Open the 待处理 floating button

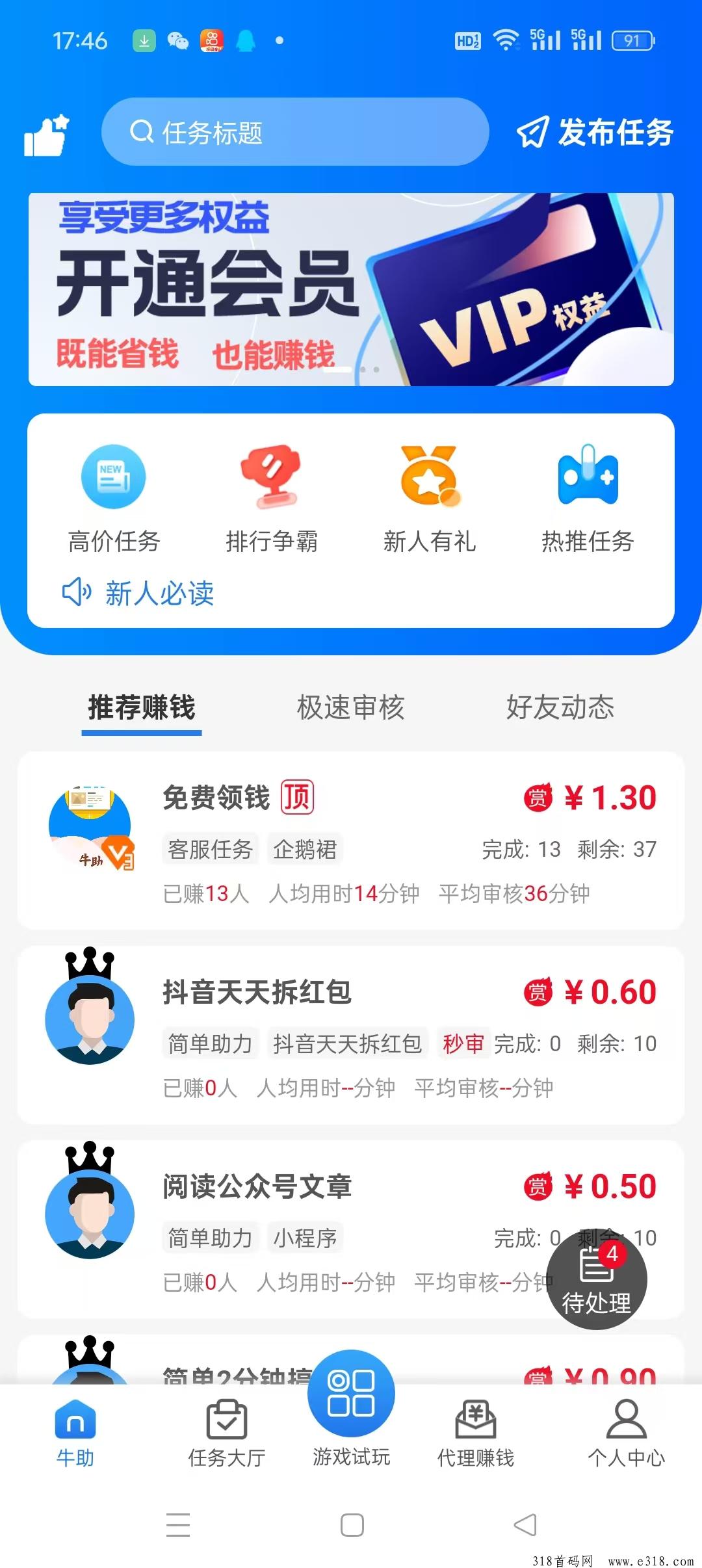tap(596, 1279)
